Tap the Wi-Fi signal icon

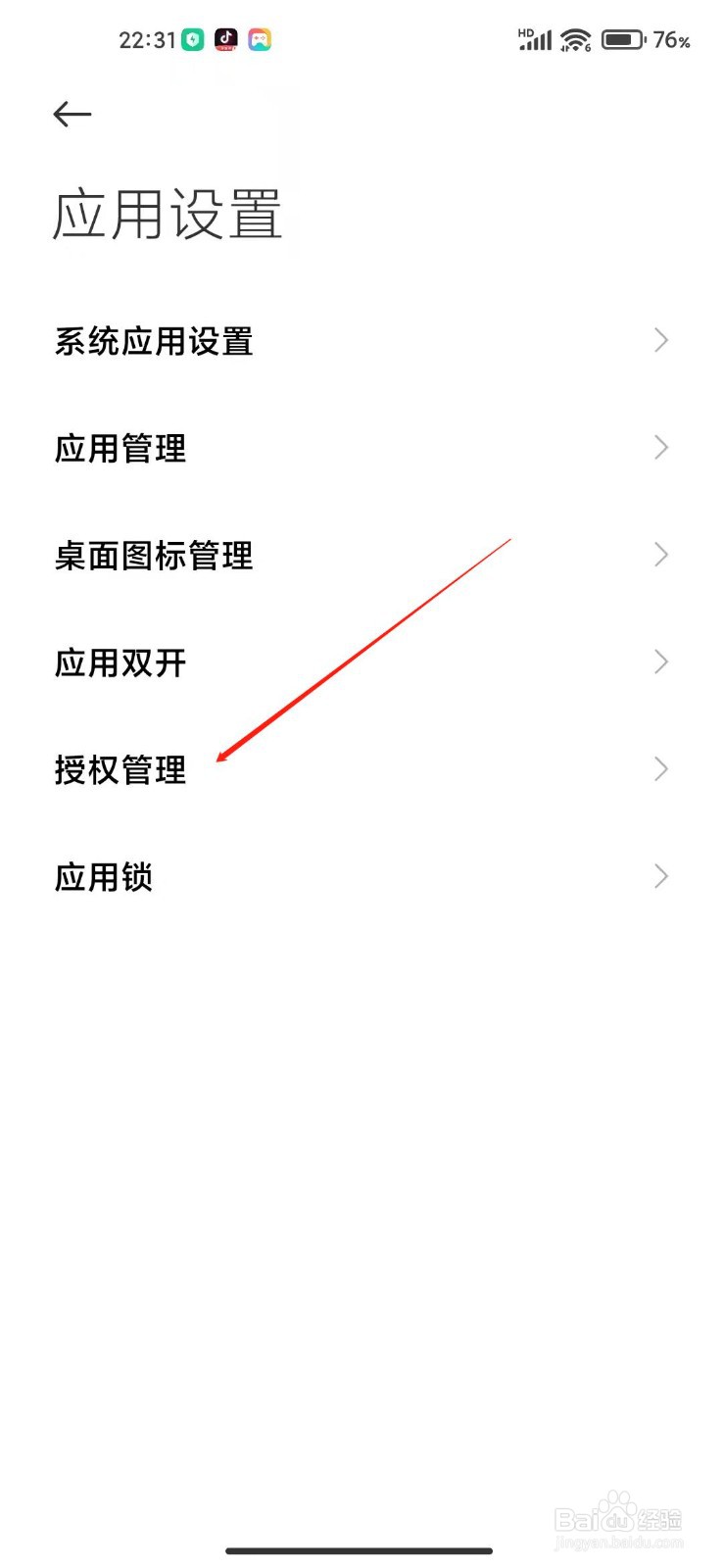click(x=574, y=39)
